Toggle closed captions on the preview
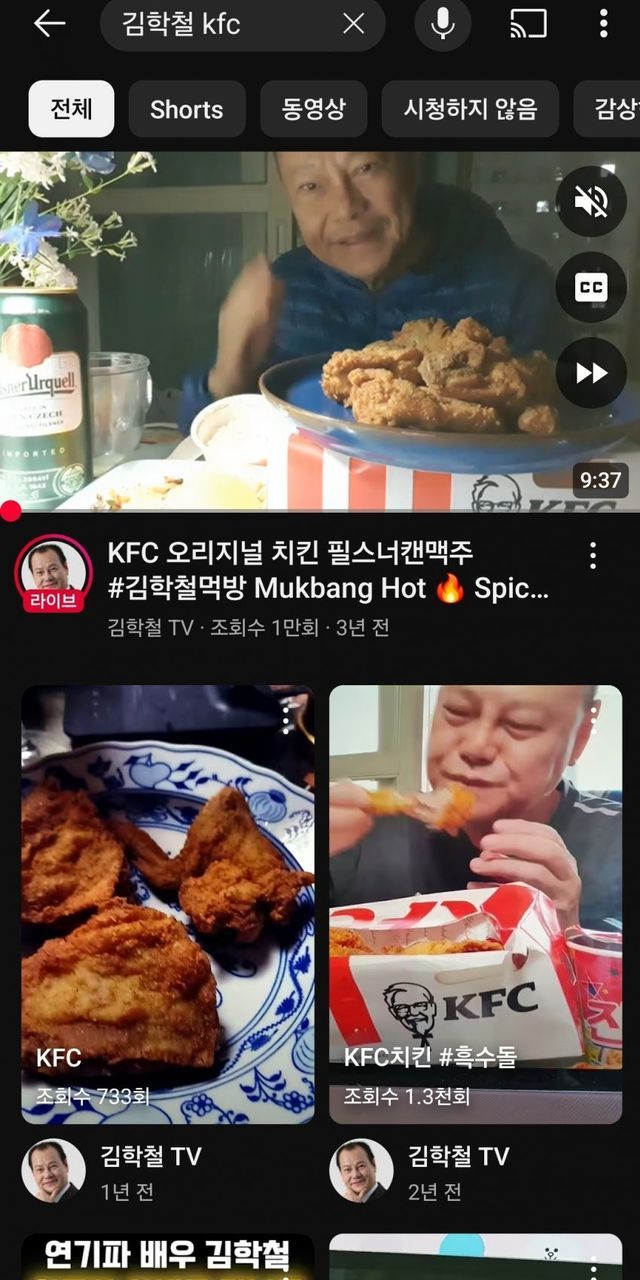640x1280 pixels. (591, 287)
